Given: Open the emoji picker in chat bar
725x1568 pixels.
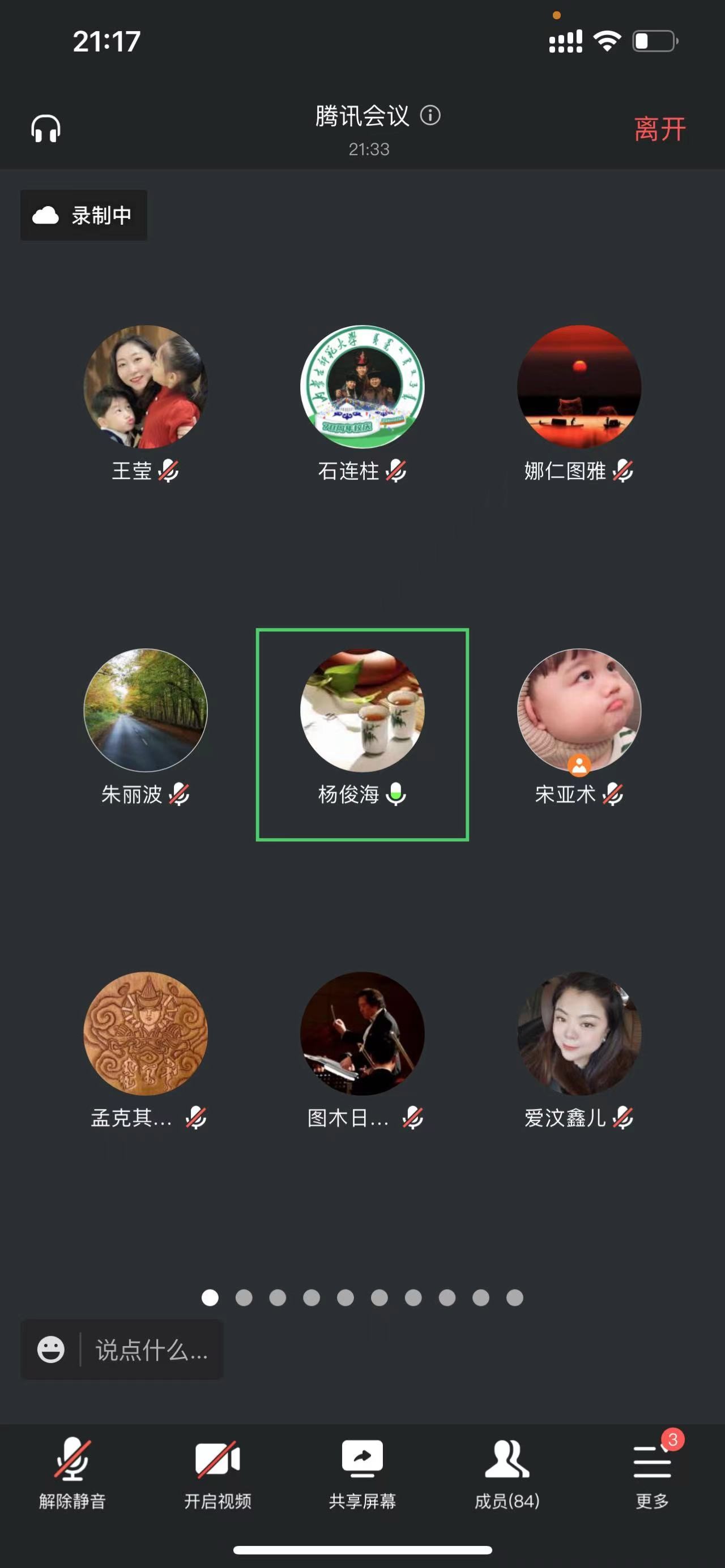Looking at the screenshot, I should coord(50,1349).
